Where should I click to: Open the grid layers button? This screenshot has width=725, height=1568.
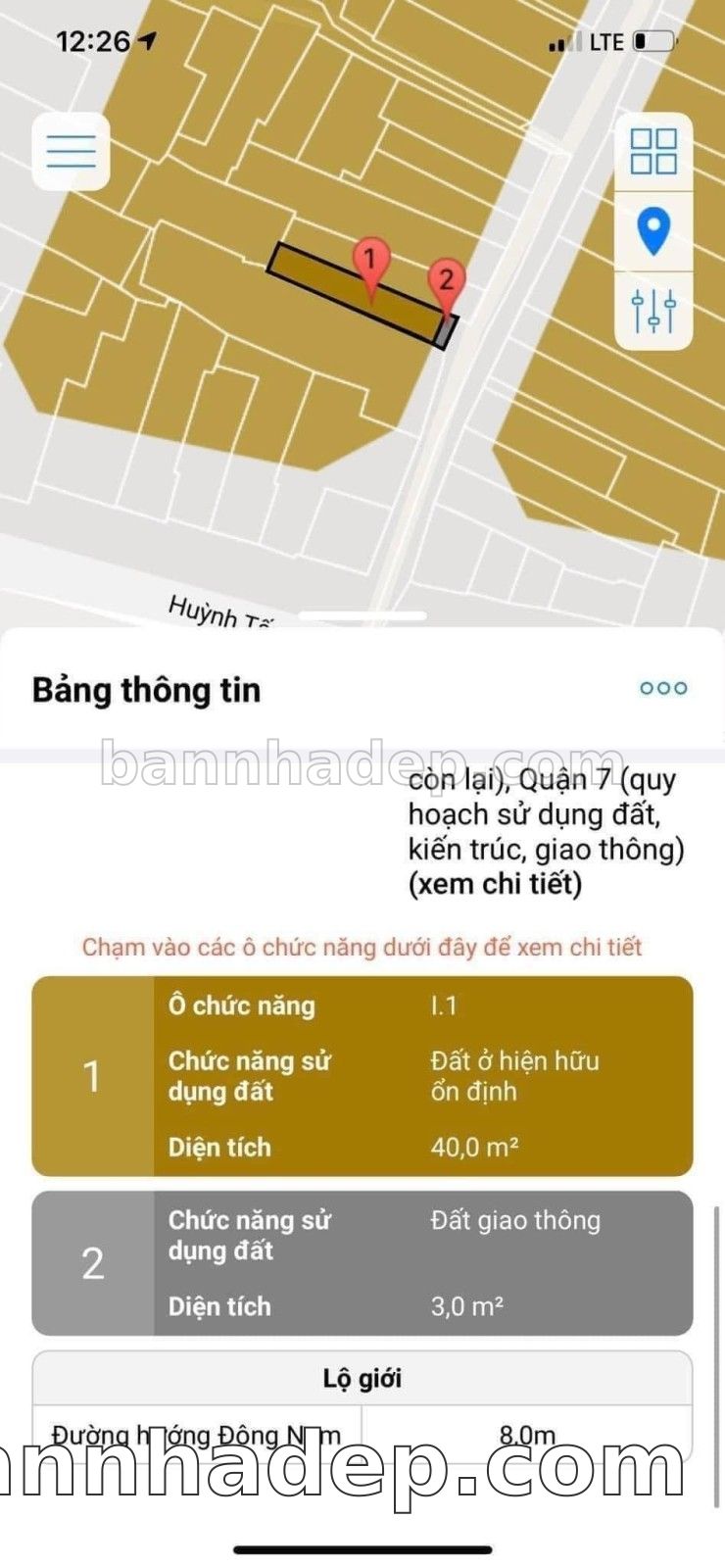[653, 152]
